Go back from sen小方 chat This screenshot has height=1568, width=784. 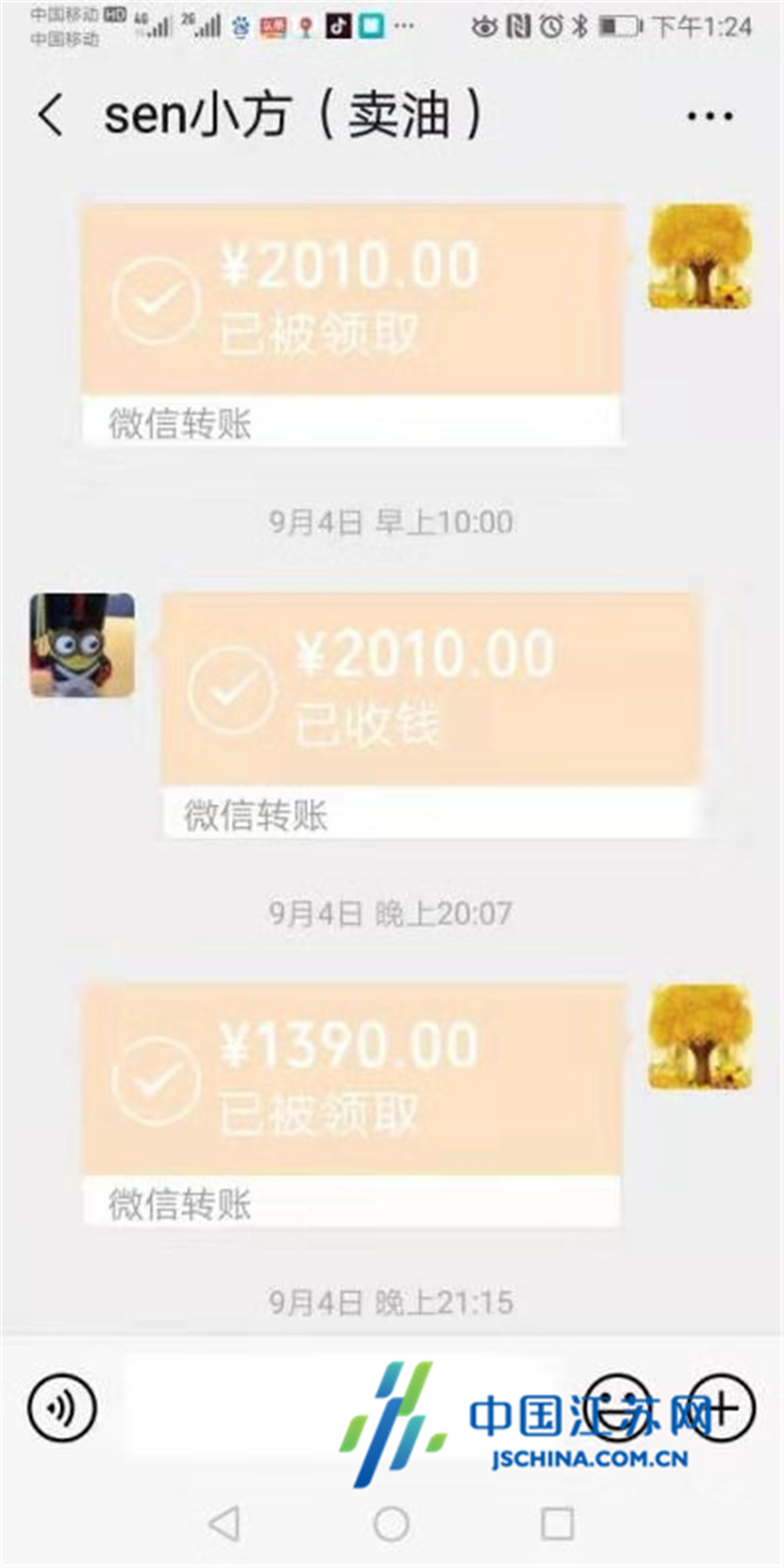click(50, 114)
